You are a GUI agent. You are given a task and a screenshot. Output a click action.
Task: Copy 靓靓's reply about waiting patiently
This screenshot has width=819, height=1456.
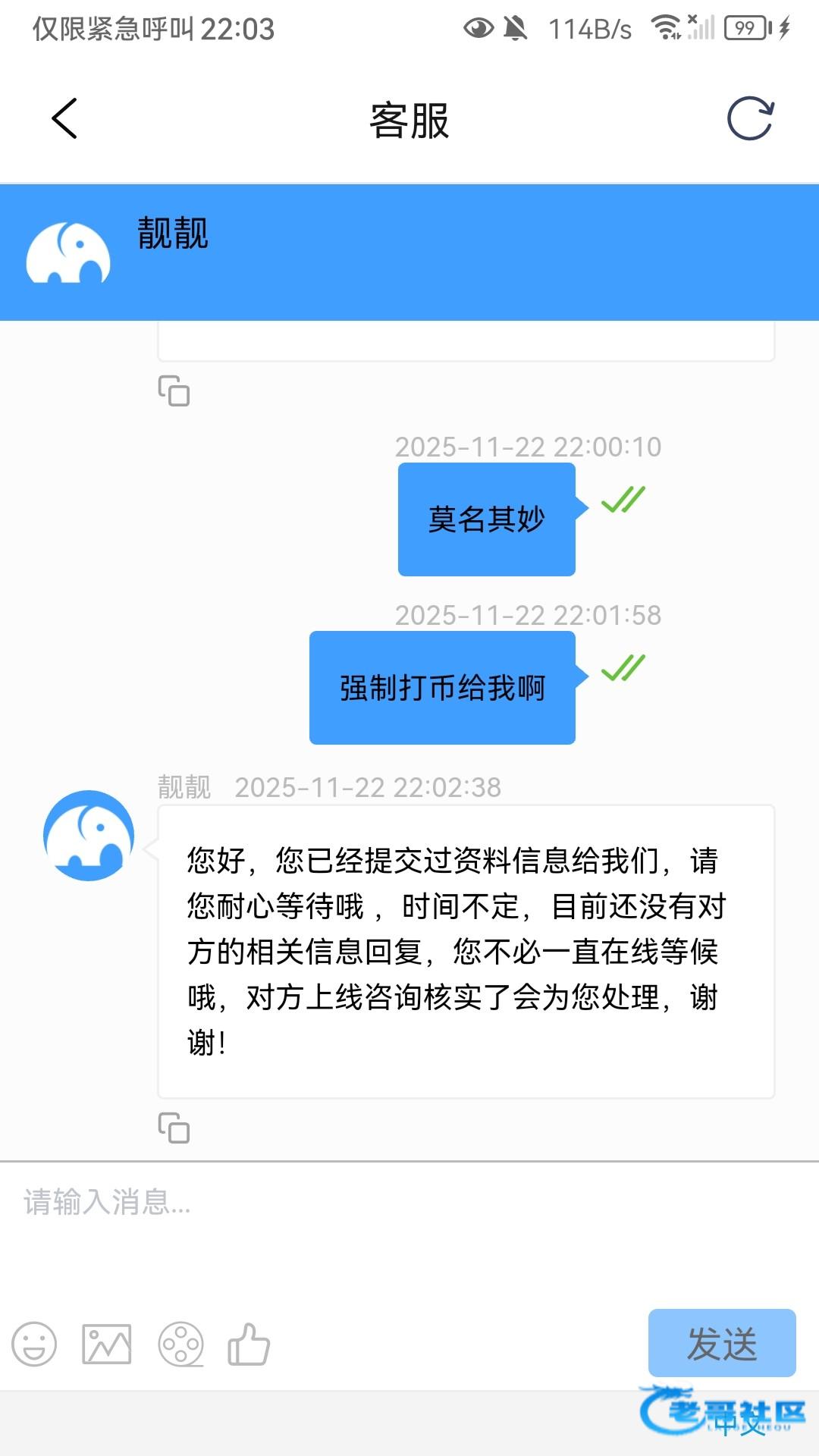(x=174, y=1128)
